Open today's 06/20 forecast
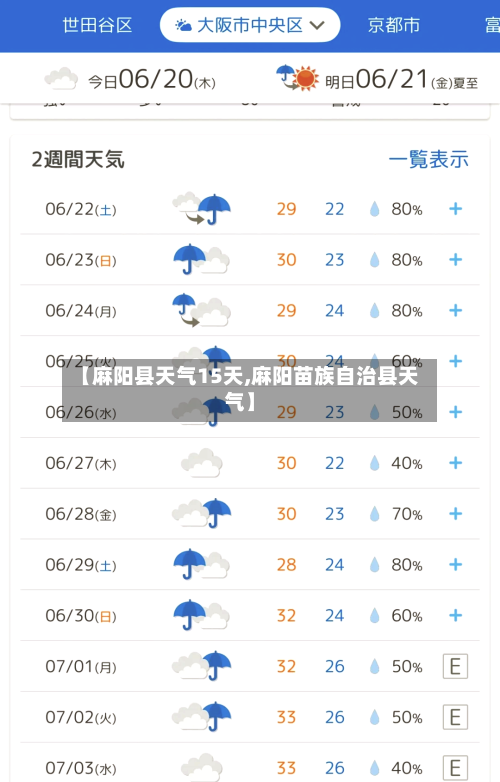This screenshot has height=782, width=500. click(130, 79)
